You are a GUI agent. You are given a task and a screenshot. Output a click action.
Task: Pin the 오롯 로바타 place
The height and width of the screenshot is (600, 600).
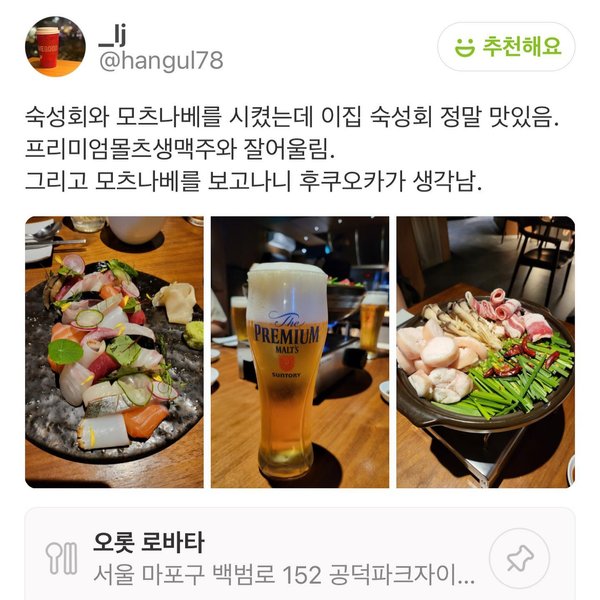[520, 559]
